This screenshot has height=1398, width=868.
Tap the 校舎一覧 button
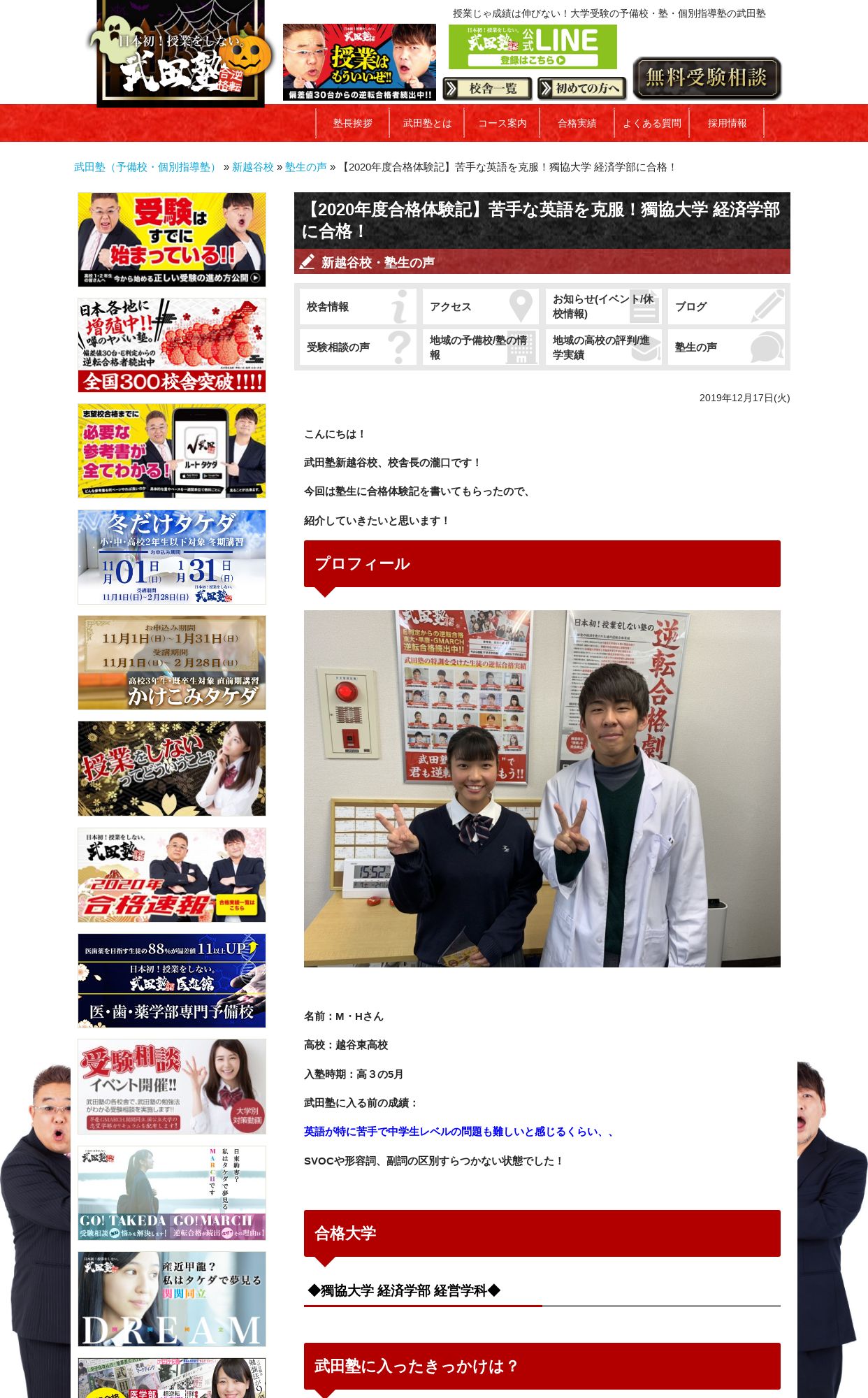click(x=487, y=88)
